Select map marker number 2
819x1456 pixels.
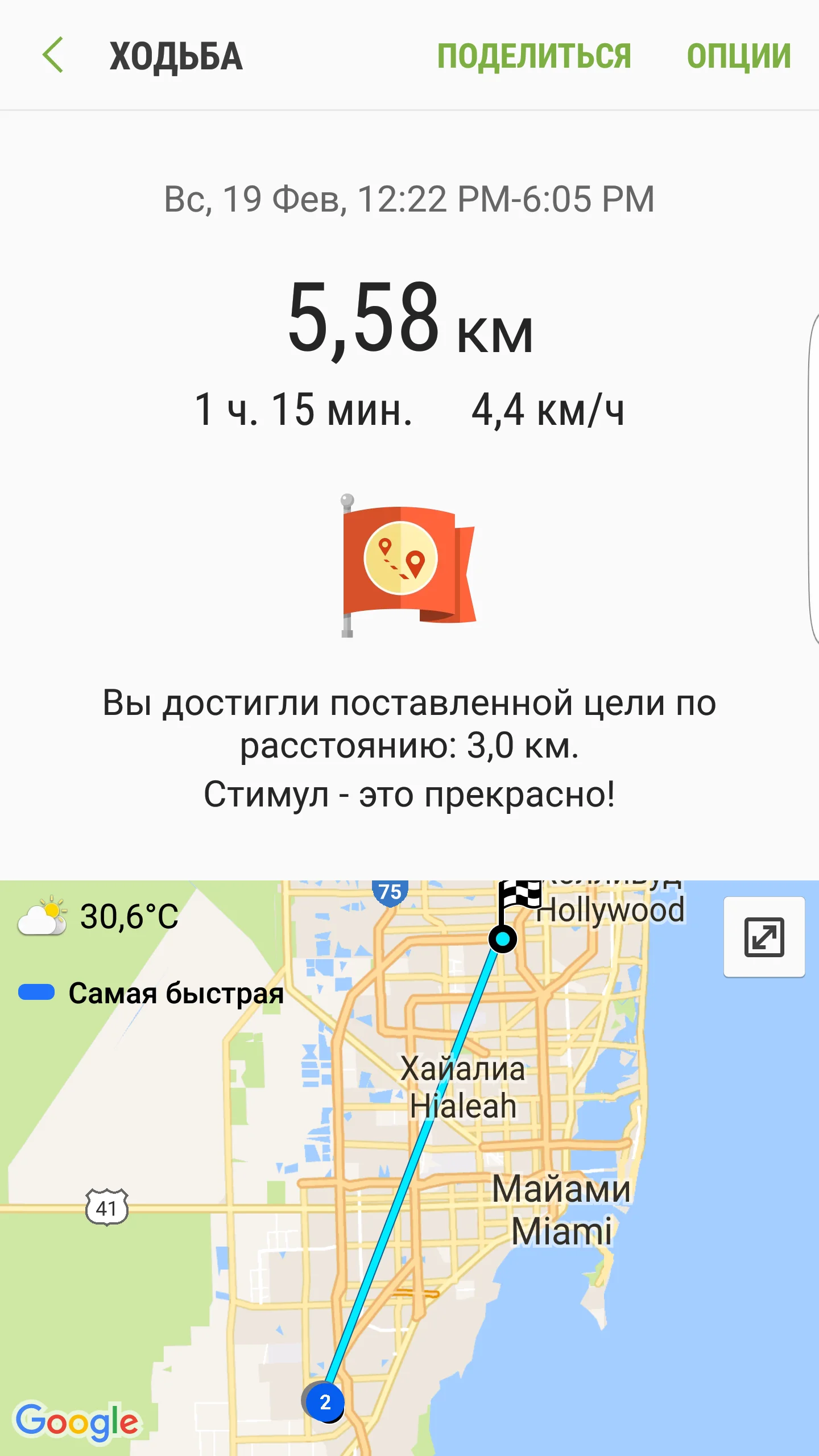[x=325, y=1402]
